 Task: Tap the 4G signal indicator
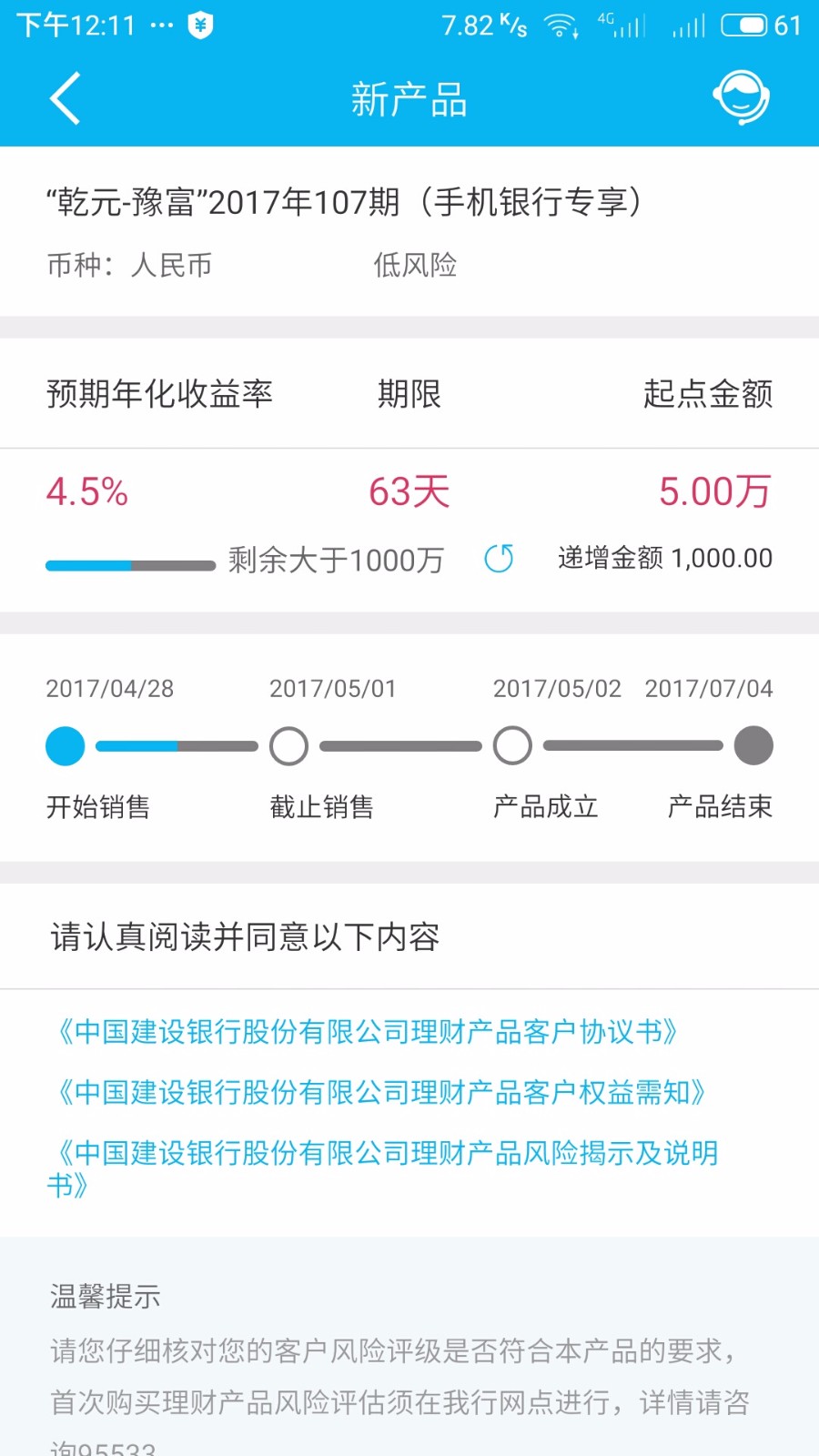[x=621, y=25]
